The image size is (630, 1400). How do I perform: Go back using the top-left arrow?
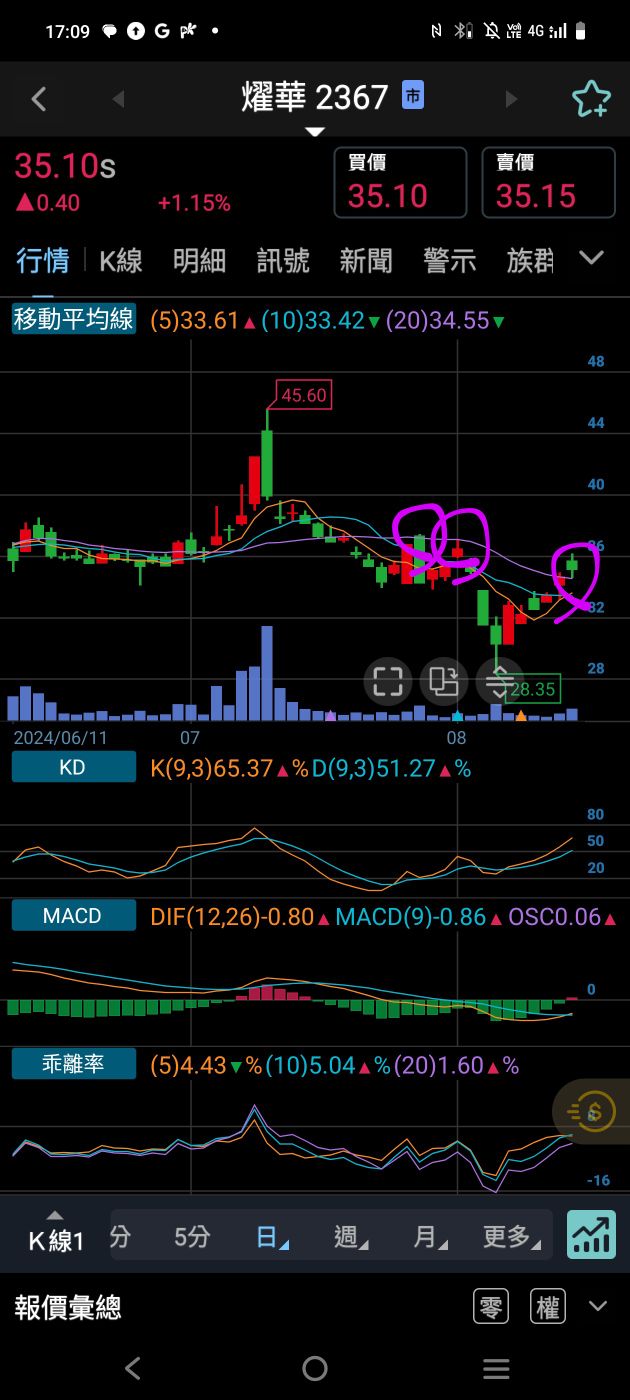(39, 98)
